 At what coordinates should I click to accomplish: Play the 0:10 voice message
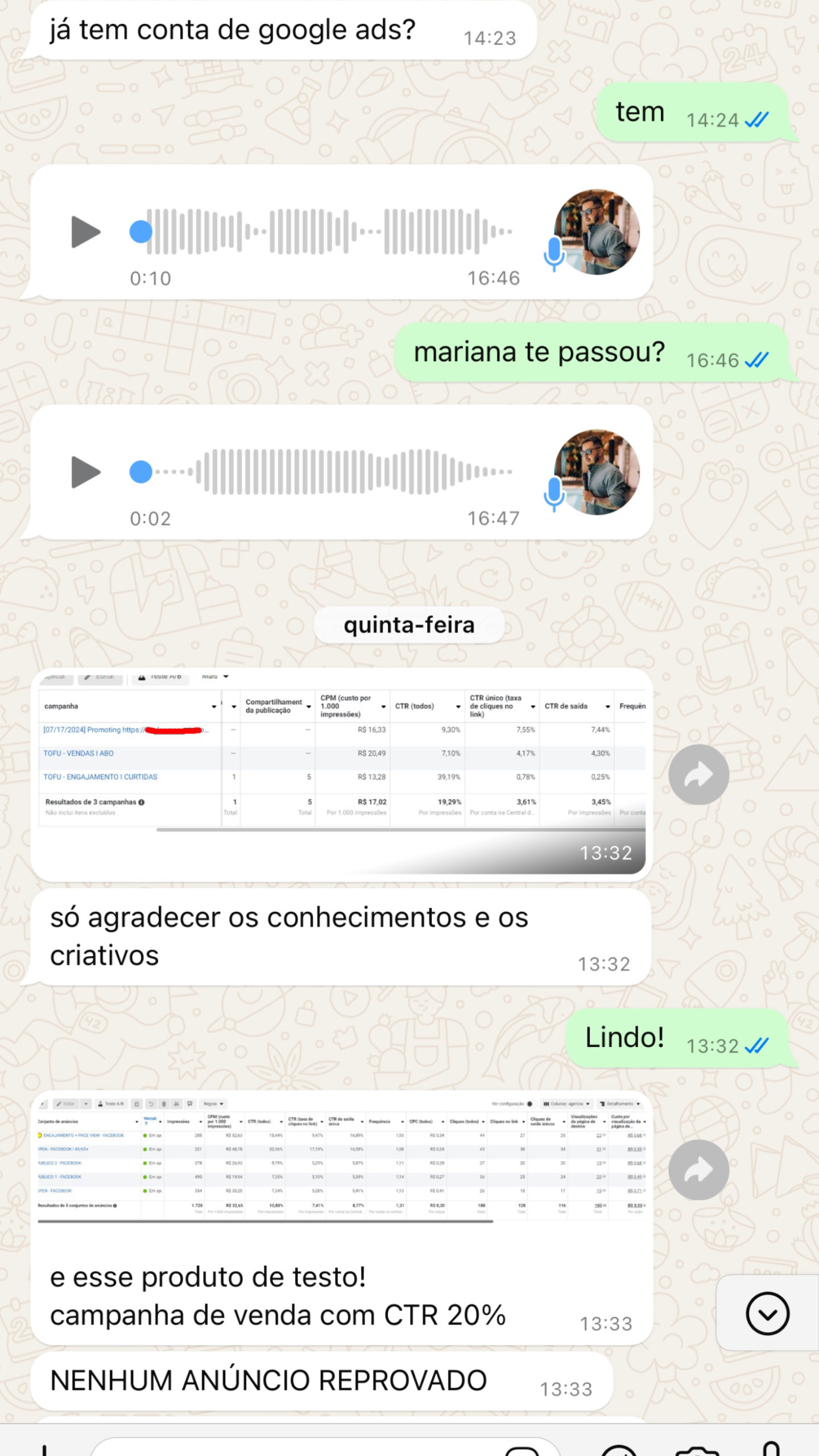[85, 231]
